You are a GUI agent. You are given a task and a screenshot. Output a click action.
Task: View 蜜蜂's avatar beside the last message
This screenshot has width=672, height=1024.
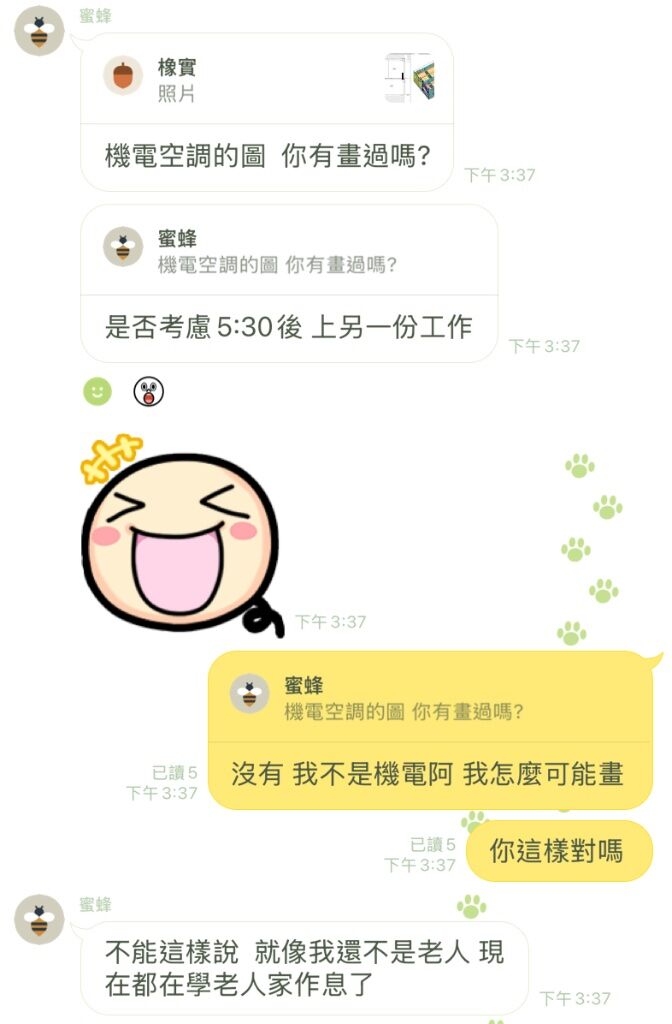tap(39, 919)
